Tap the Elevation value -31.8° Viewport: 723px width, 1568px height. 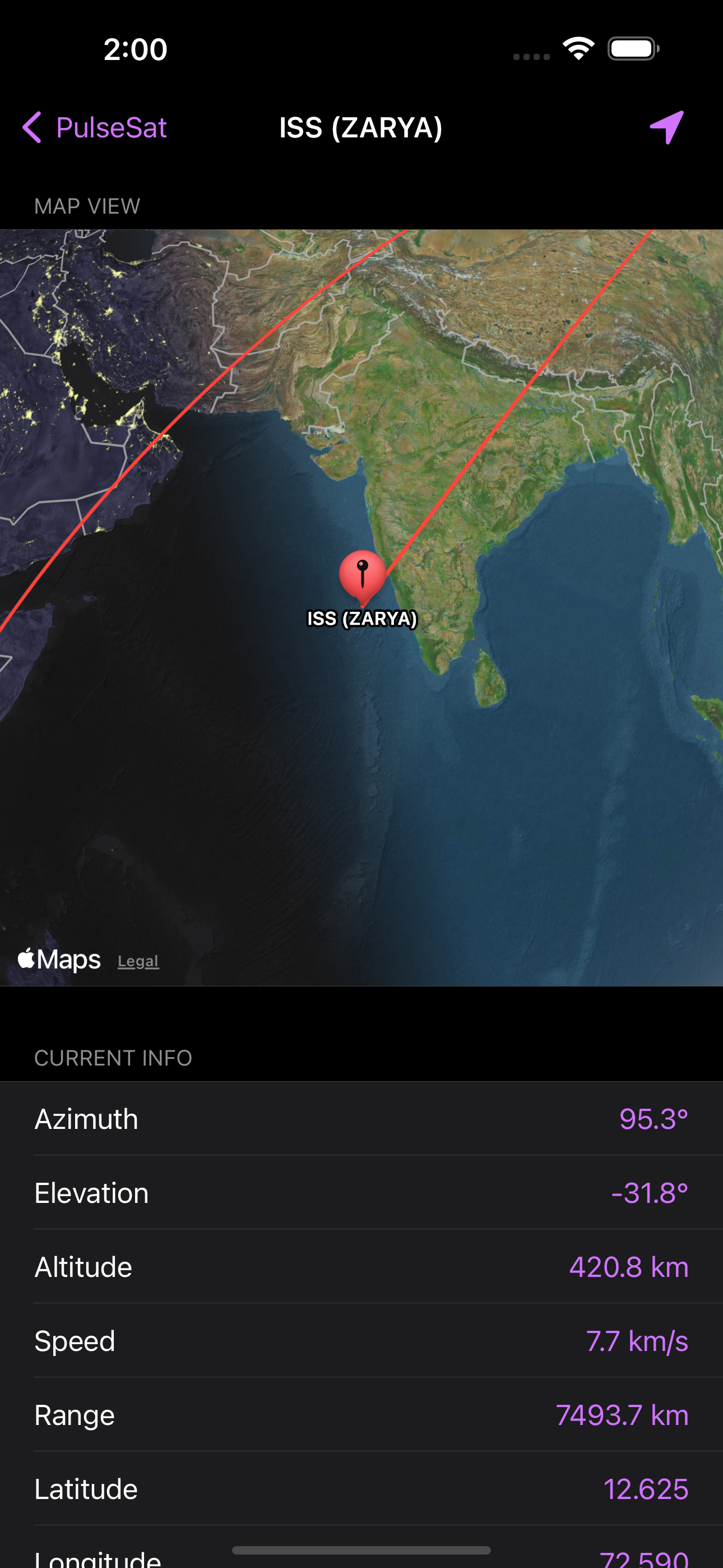650,1193
